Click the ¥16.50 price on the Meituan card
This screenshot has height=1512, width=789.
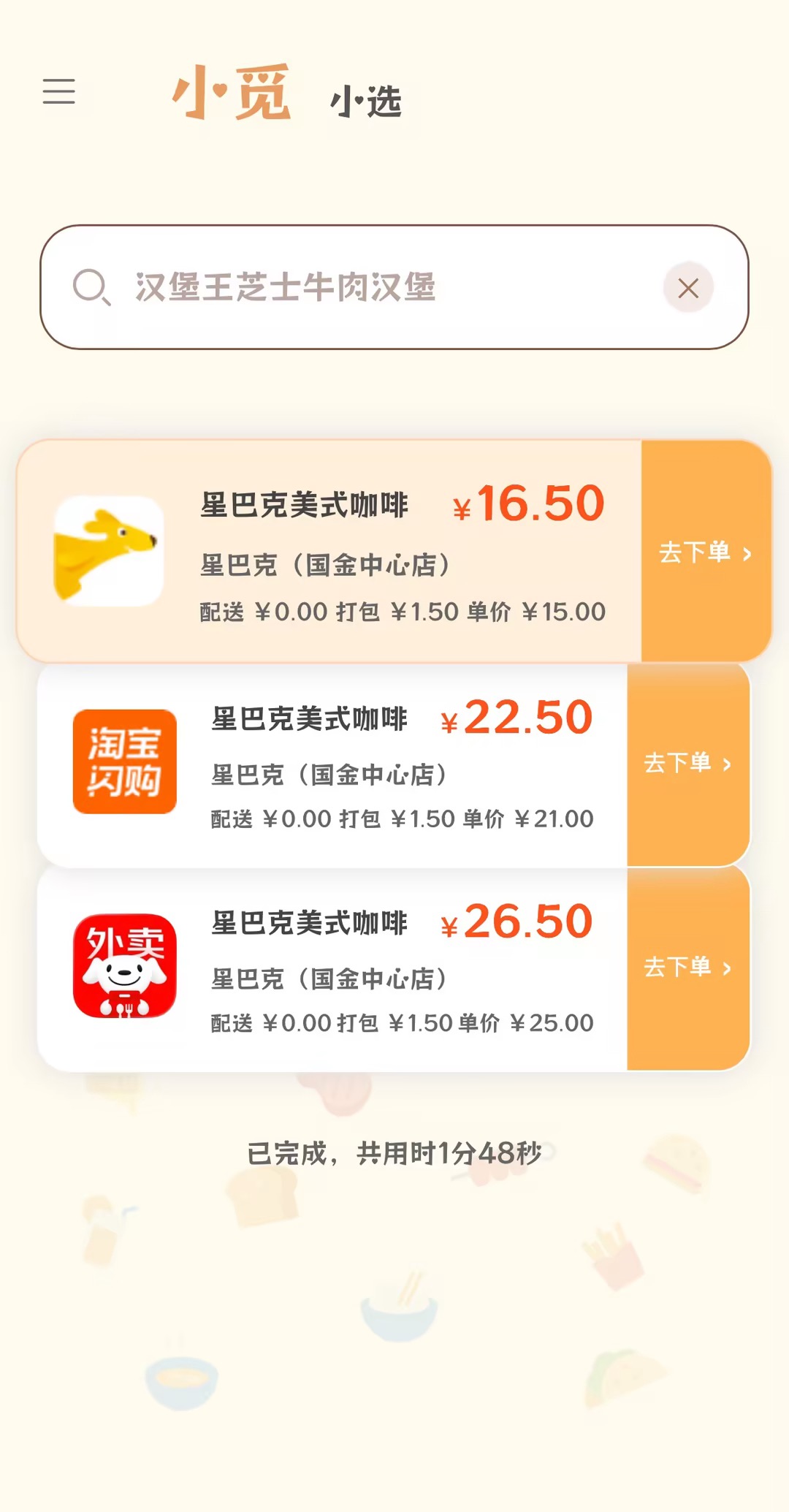pos(529,503)
